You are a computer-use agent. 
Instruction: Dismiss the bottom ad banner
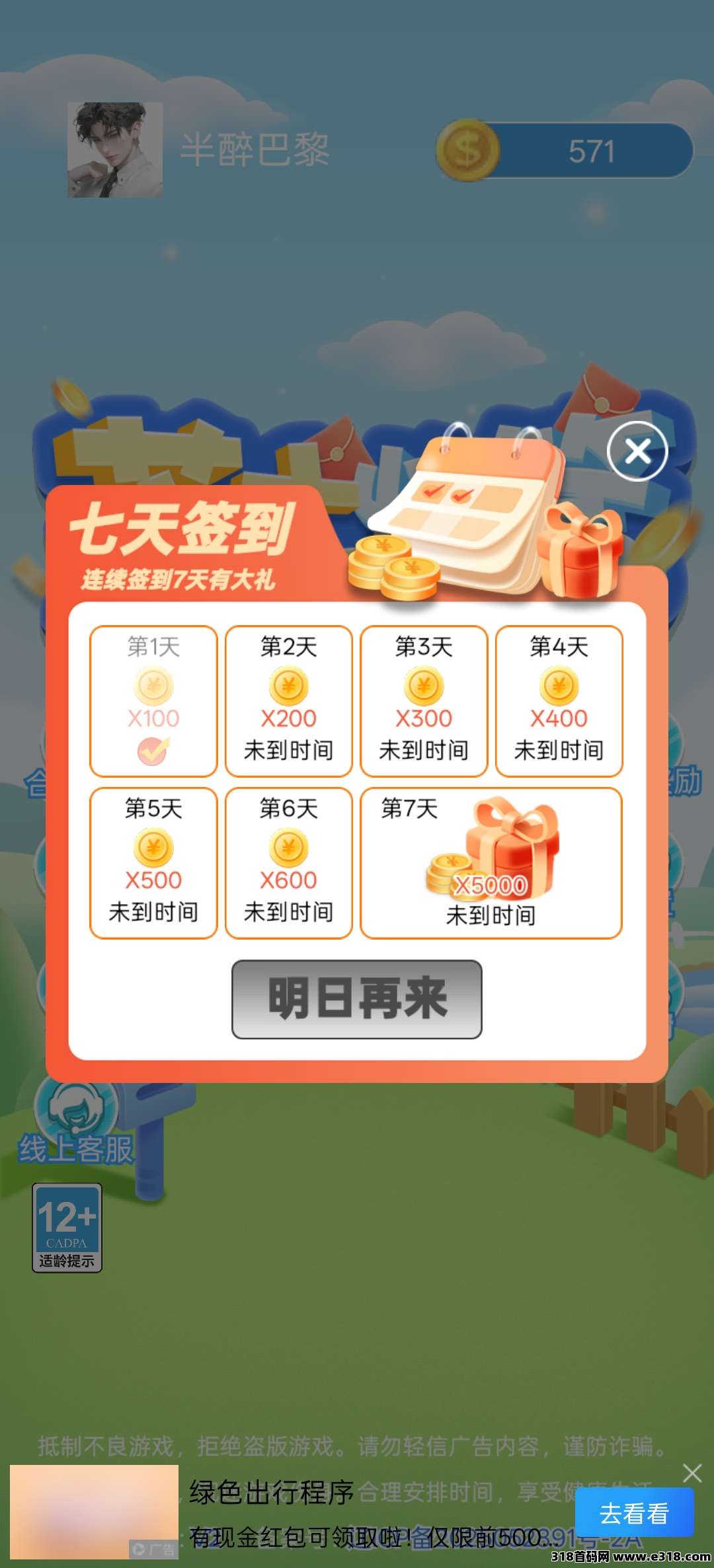click(x=692, y=1473)
